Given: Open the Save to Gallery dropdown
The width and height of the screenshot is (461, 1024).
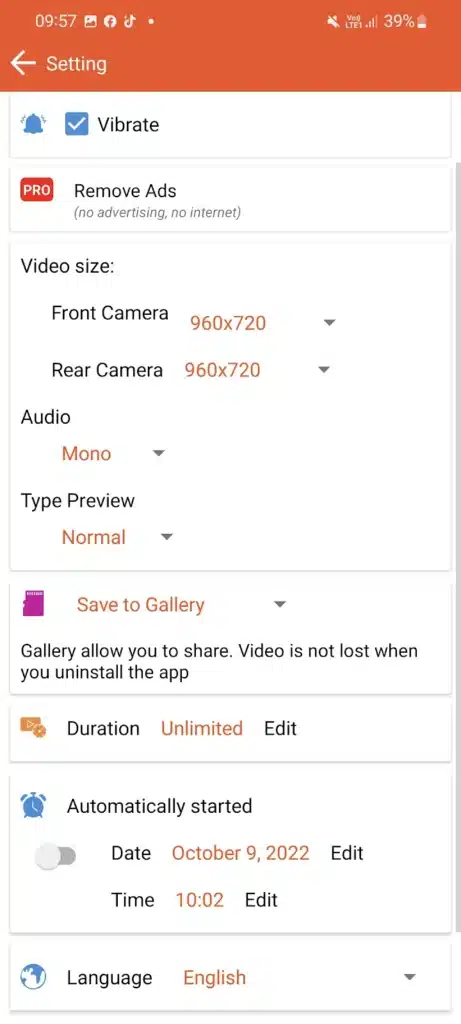Looking at the screenshot, I should coord(182,605).
